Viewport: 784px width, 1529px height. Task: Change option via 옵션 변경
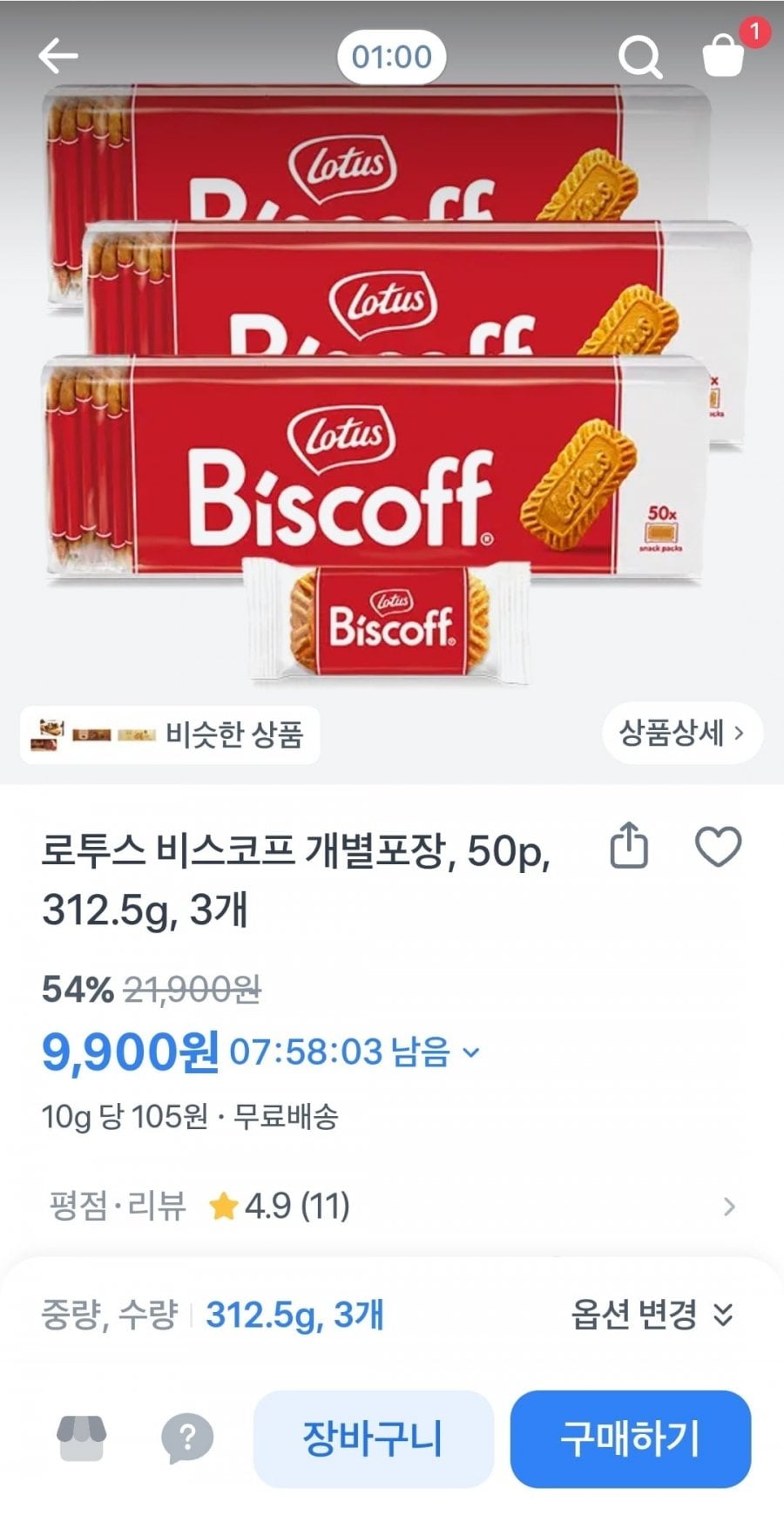(x=652, y=1314)
